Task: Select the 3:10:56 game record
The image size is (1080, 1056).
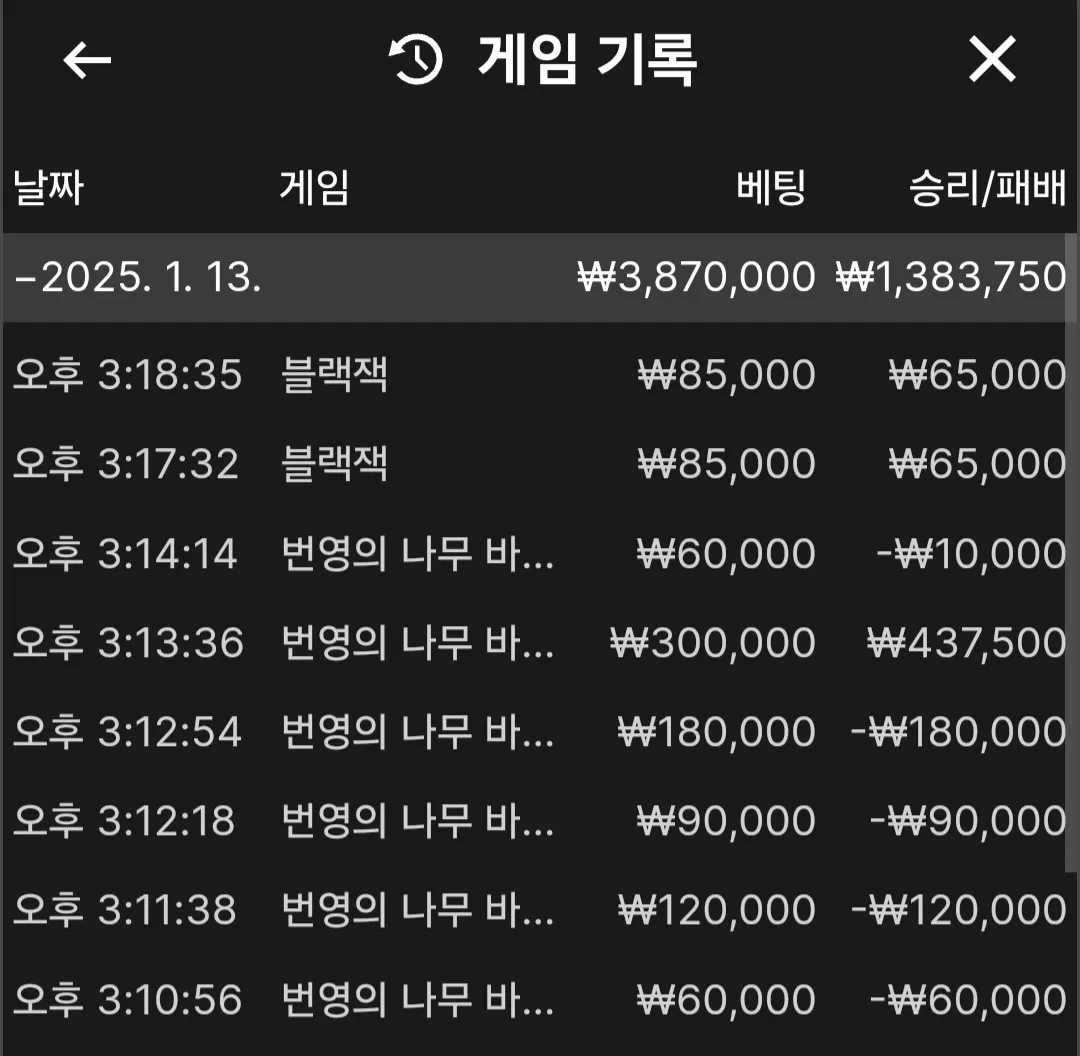Action: (538, 999)
